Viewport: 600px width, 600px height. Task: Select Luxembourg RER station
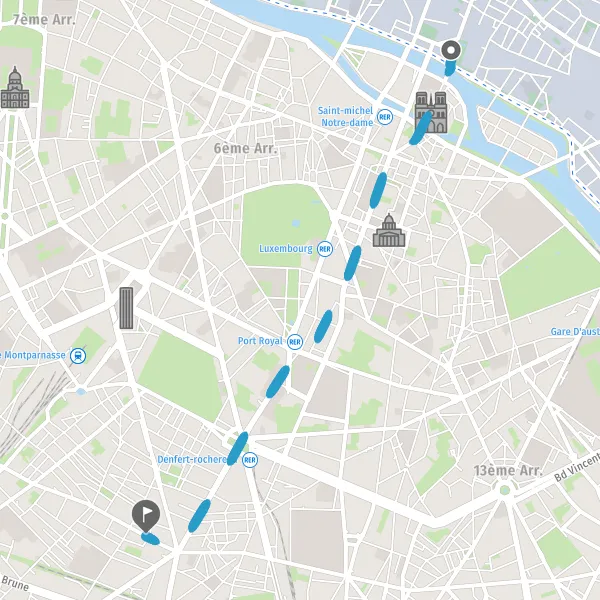coord(325,249)
